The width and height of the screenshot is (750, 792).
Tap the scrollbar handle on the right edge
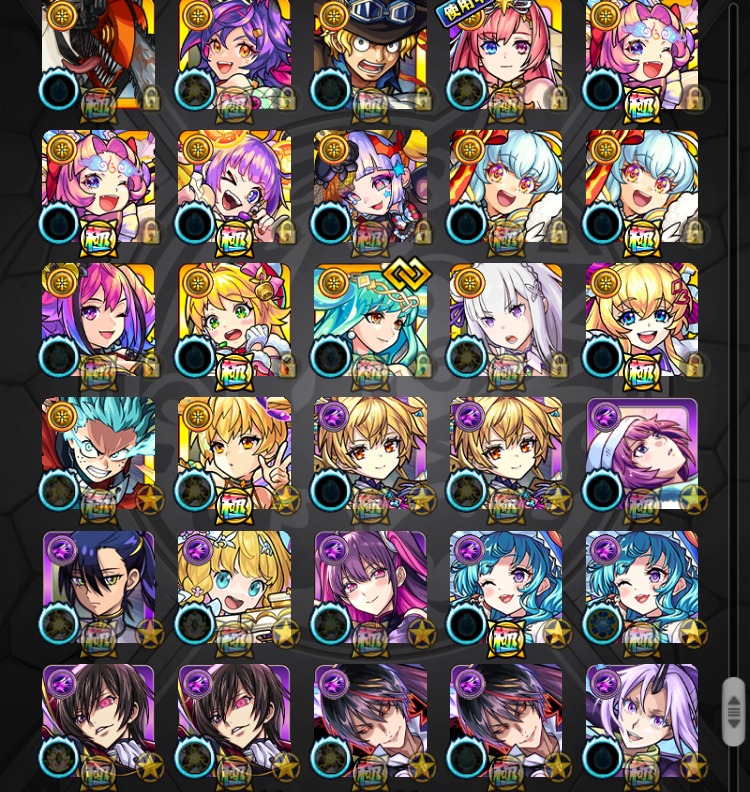click(733, 711)
